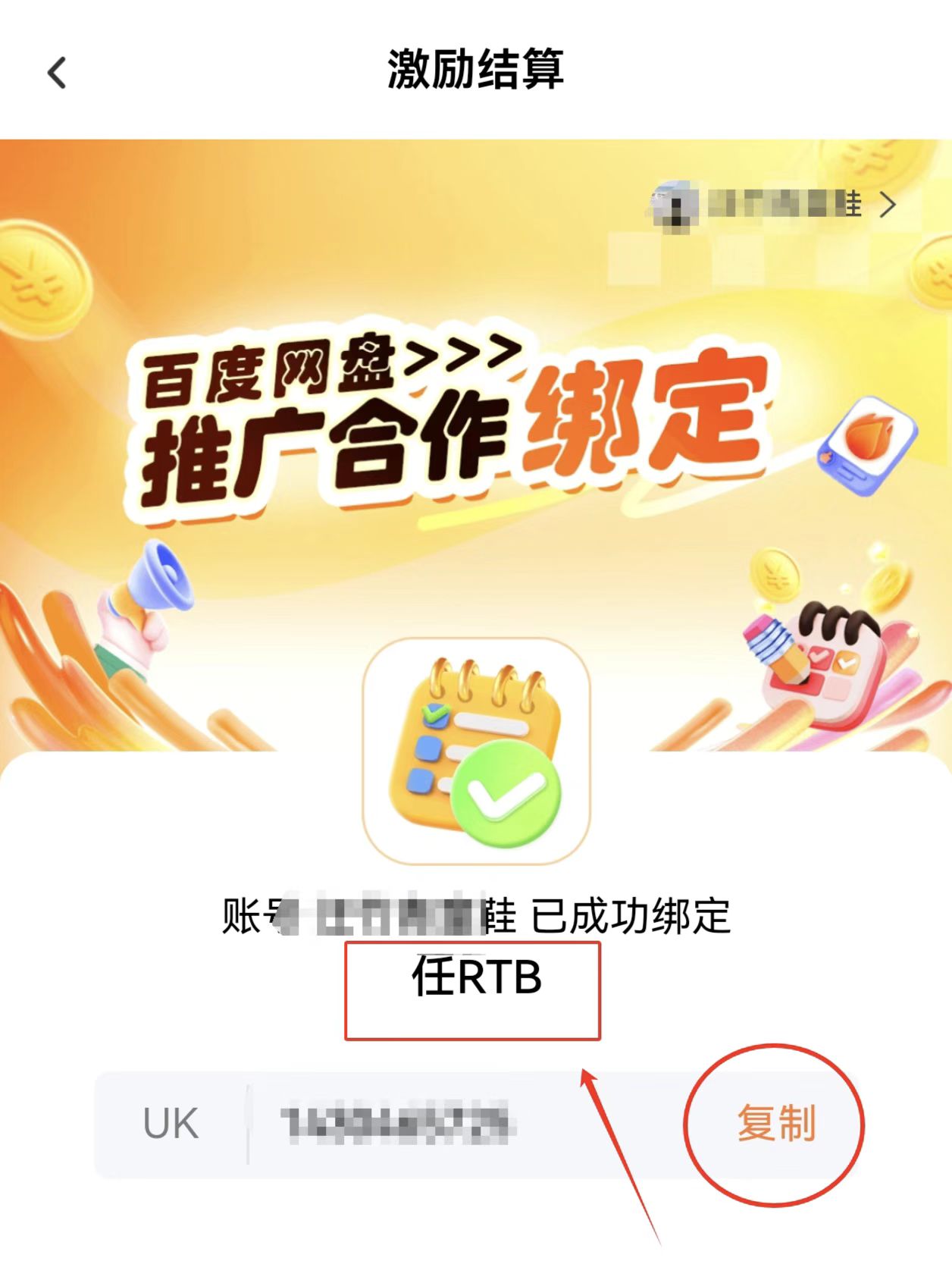
Task: Go back from the 激励结算 page
Action: coord(57,73)
